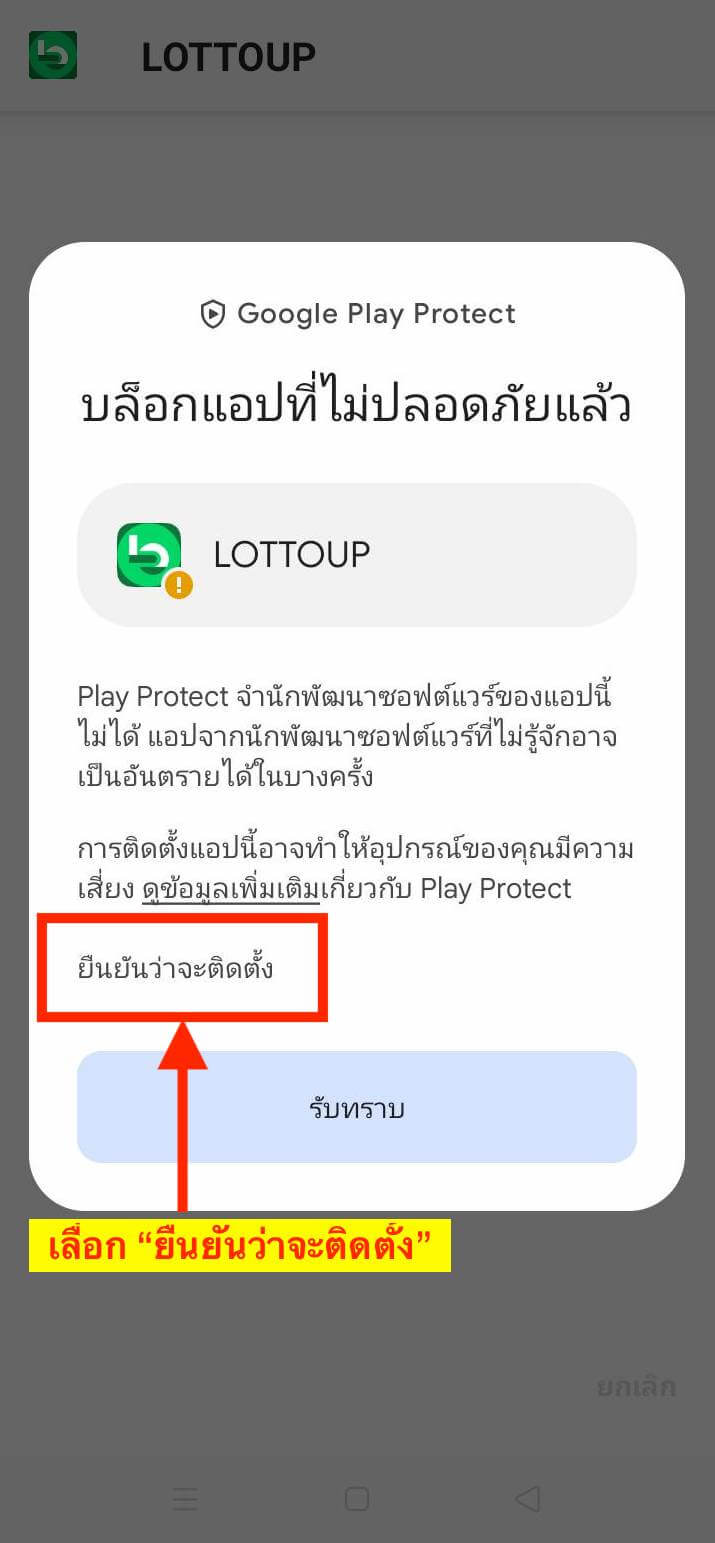This screenshot has width=715, height=1543.
Task: Select "ยืนยันว่าจะติดตั้ง" to install anyway
Action: pyautogui.click(x=175, y=969)
